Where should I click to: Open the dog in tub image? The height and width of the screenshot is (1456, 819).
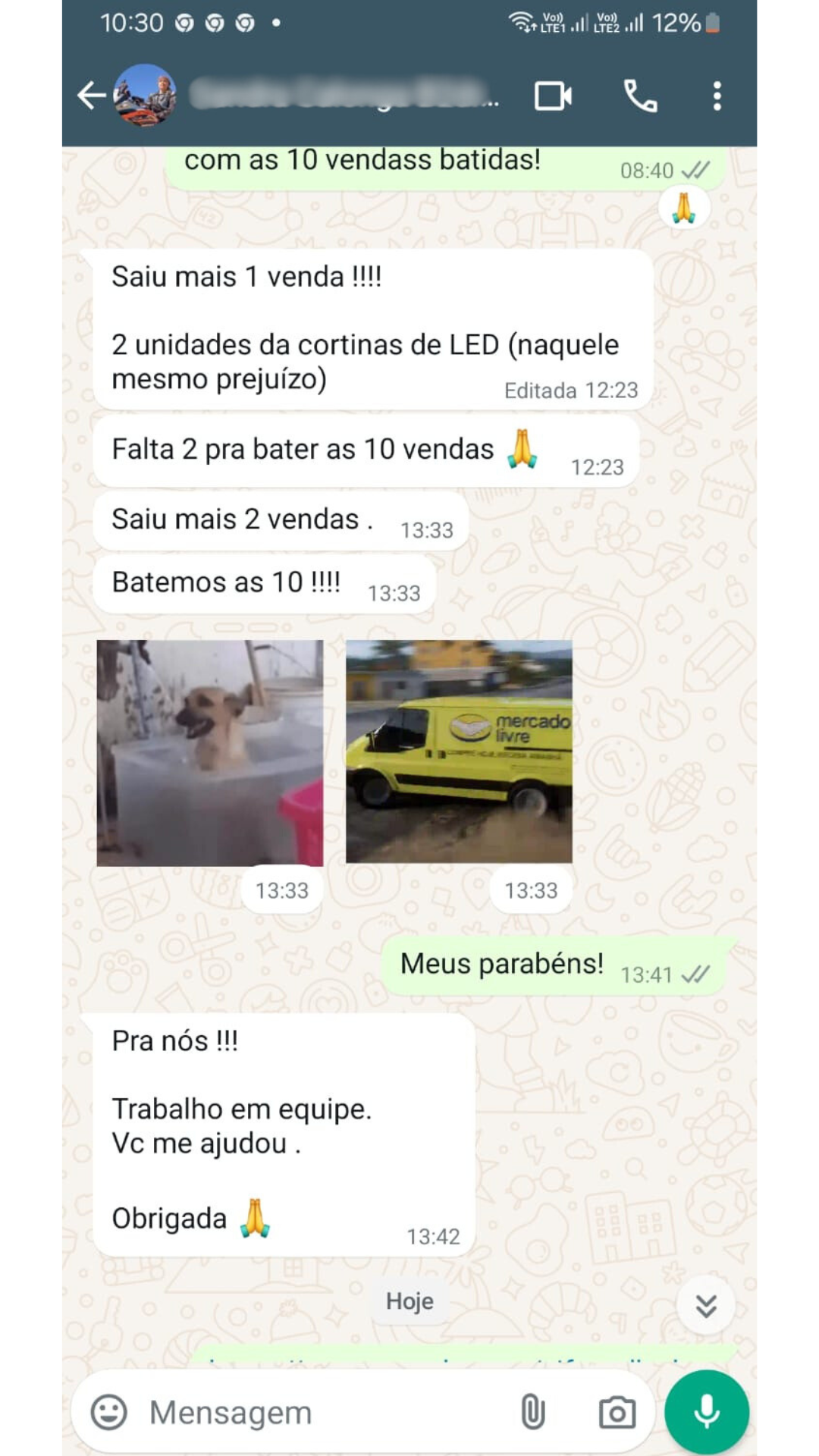coord(210,752)
